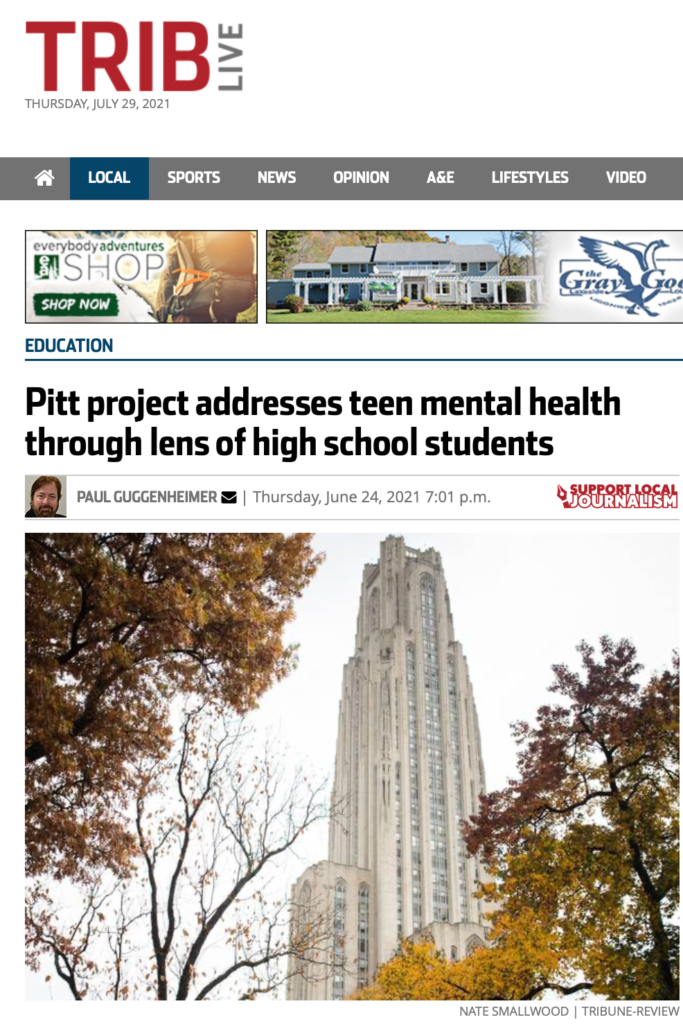Select the Opinion section

point(361,178)
